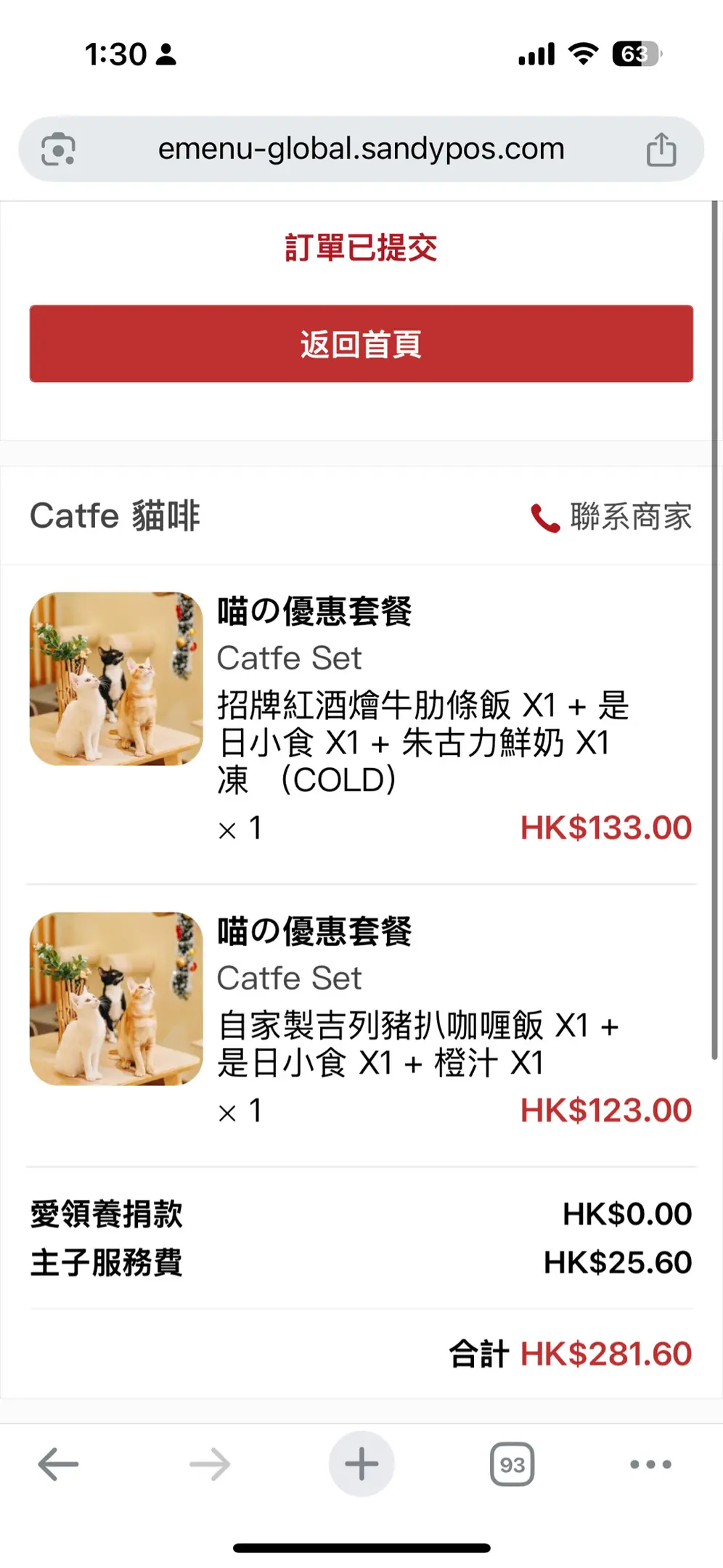The image size is (723, 1568).
Task: Tap the 返回首頁 button
Action: pos(361,343)
